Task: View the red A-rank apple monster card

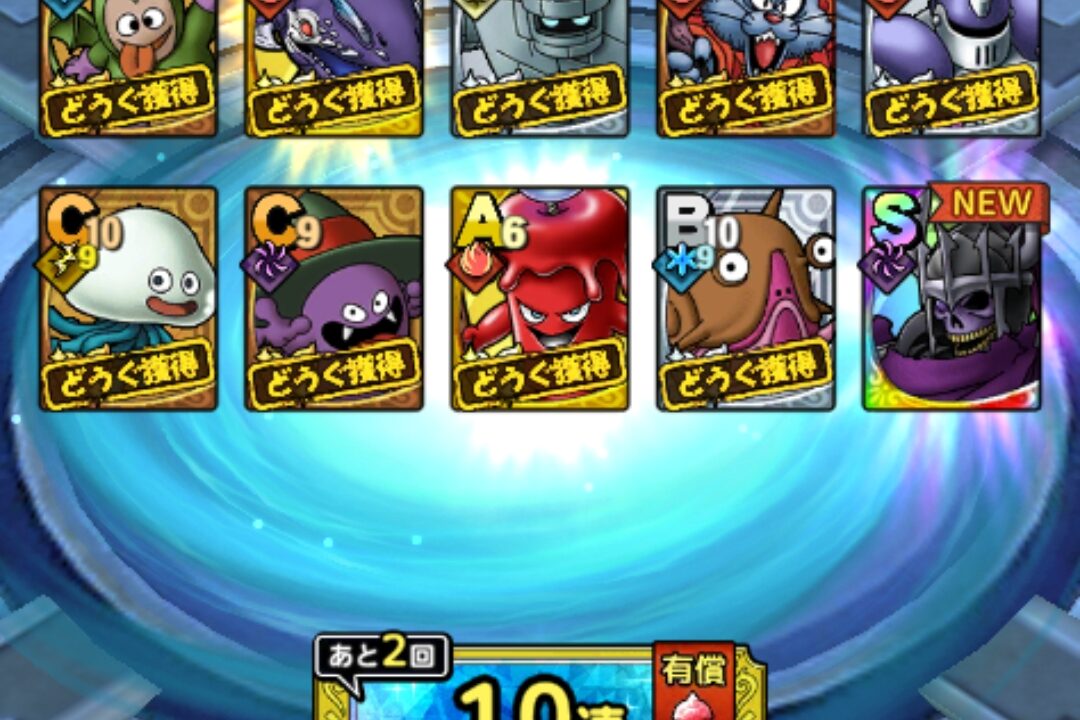Action: tap(539, 298)
